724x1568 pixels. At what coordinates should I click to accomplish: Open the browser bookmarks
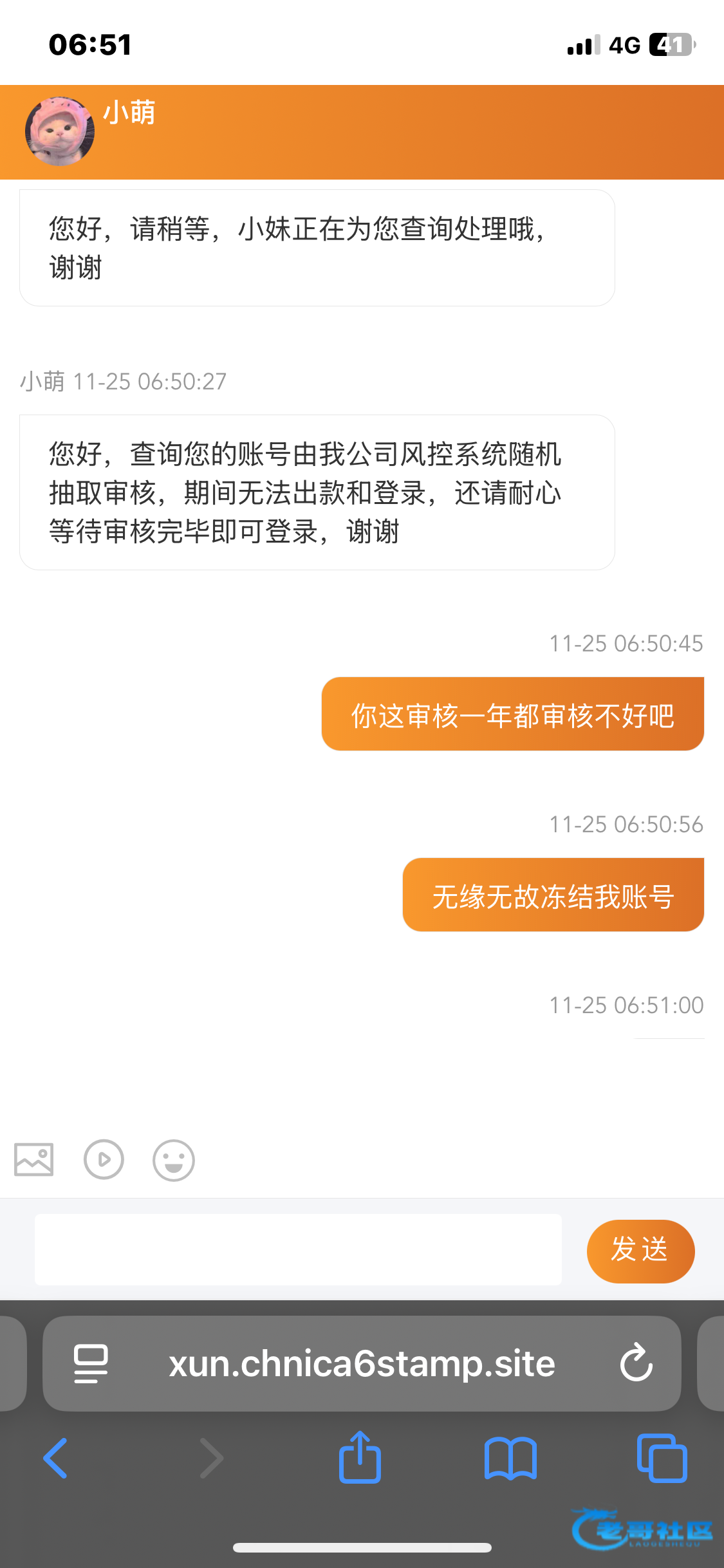[510, 1459]
